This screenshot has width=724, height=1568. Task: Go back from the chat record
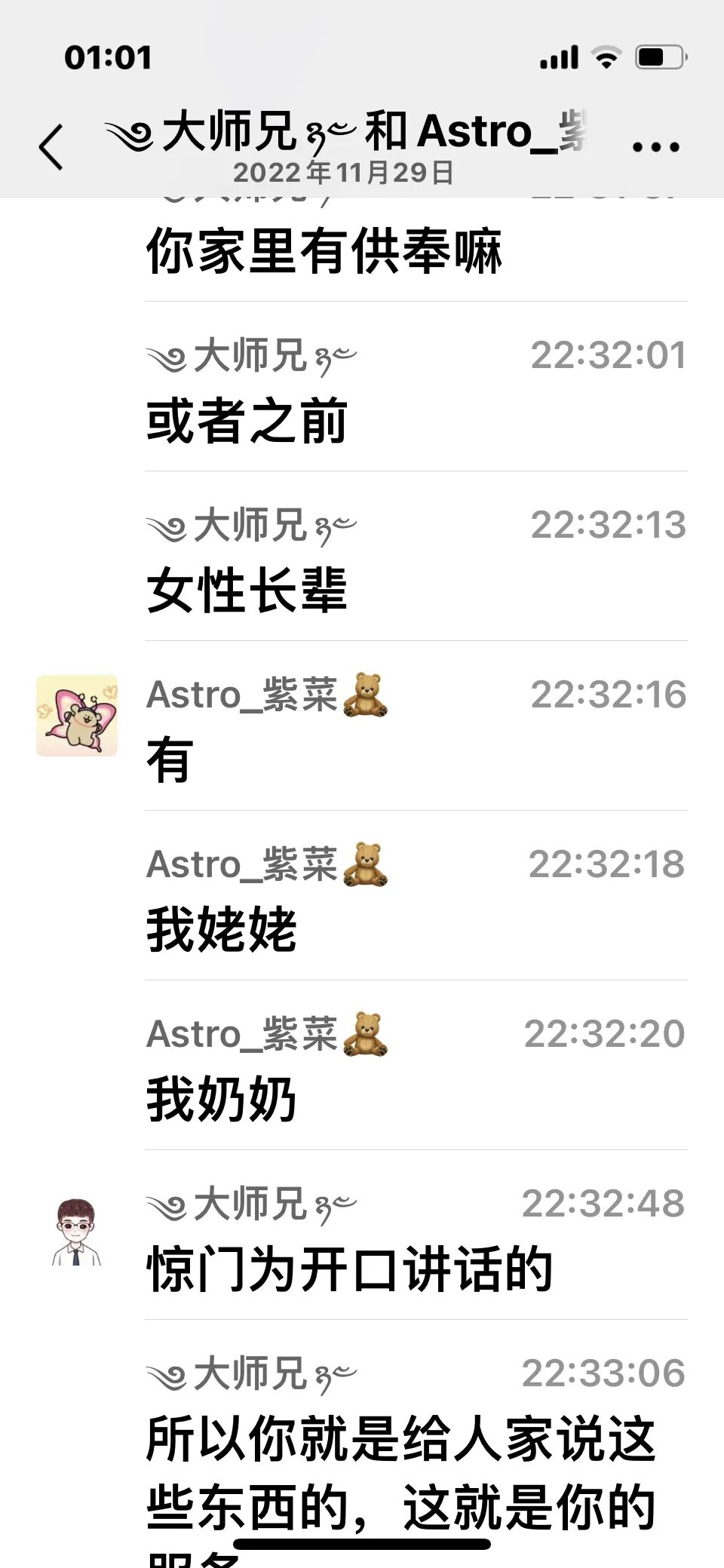tap(51, 147)
